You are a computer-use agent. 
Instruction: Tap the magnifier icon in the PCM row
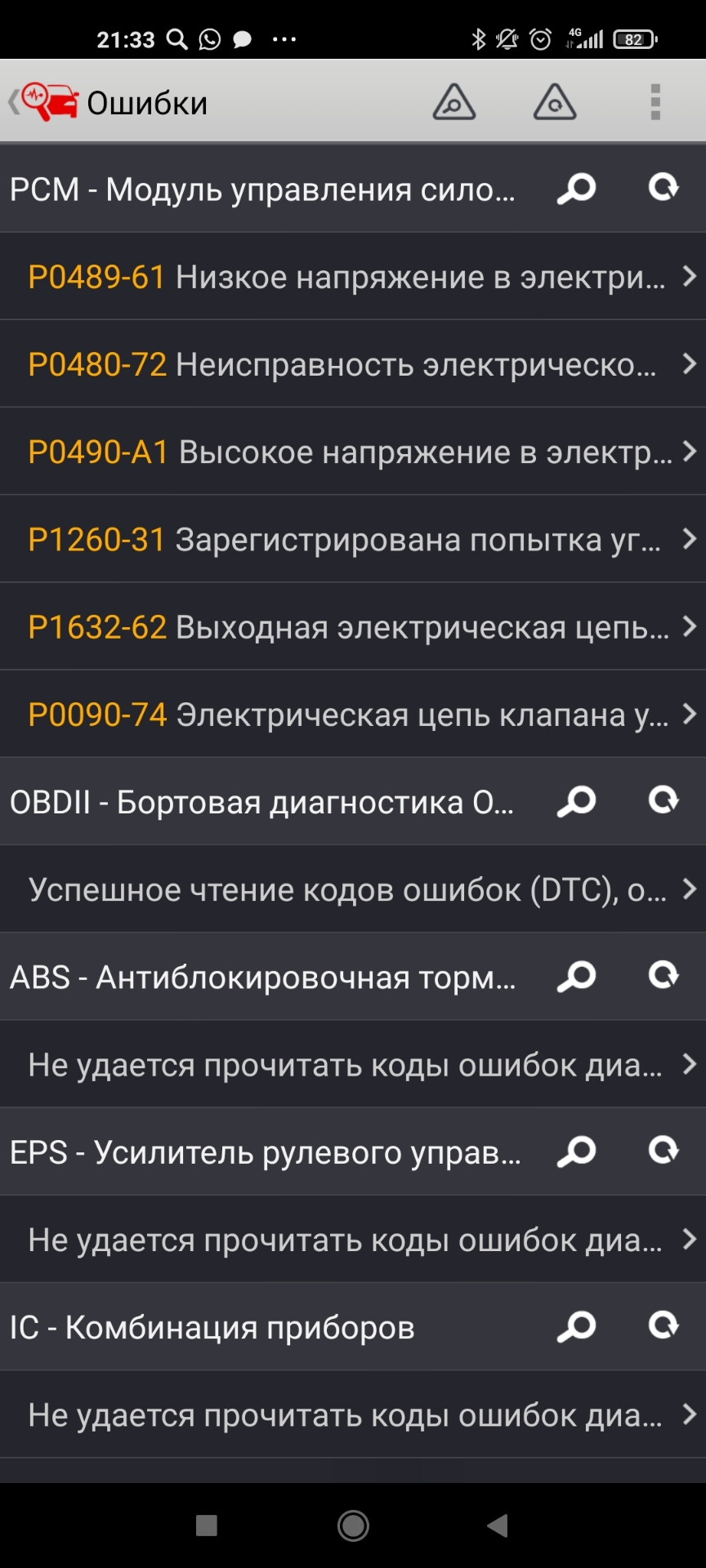click(x=576, y=189)
